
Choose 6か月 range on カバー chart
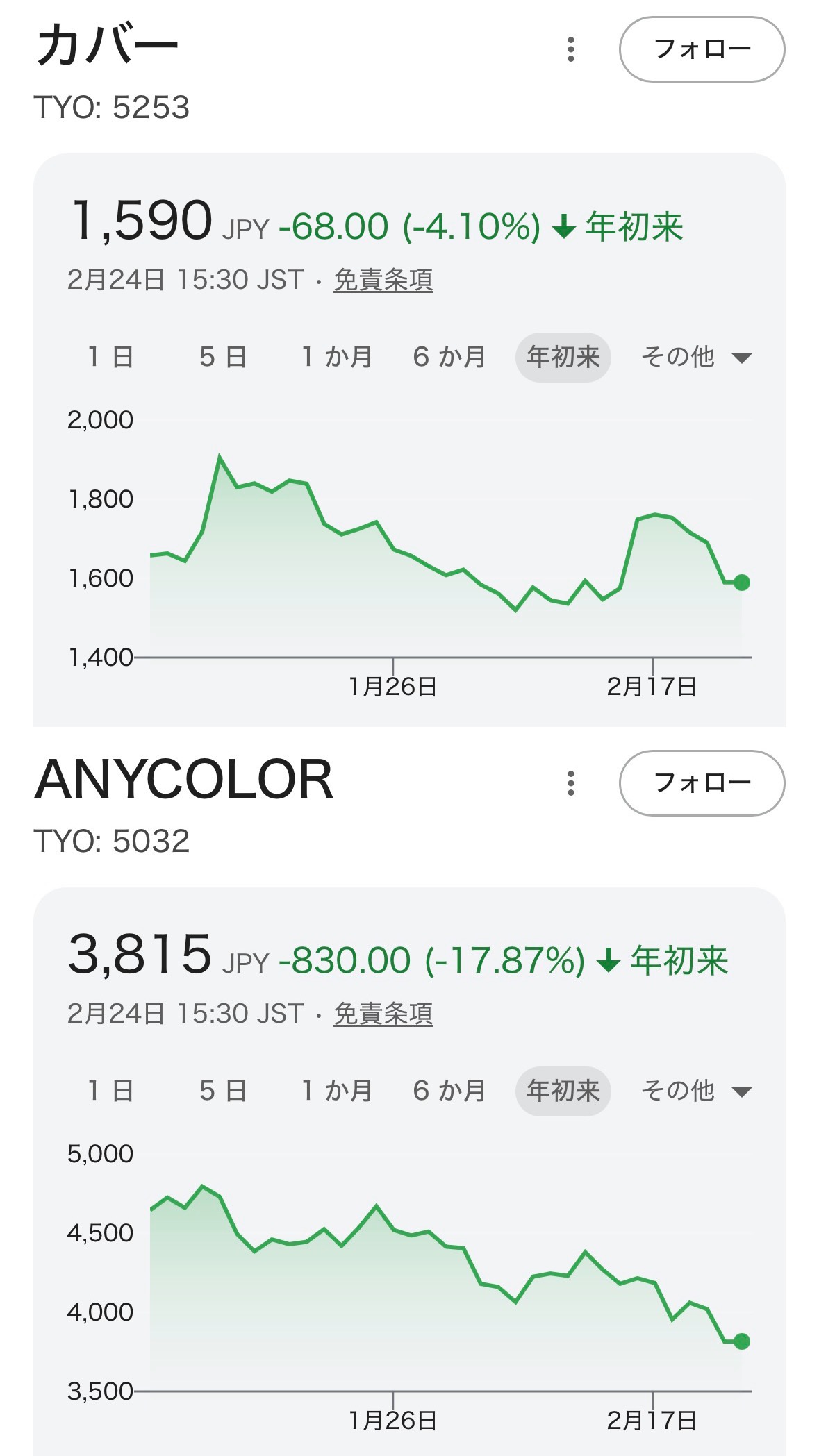pyautogui.click(x=449, y=357)
